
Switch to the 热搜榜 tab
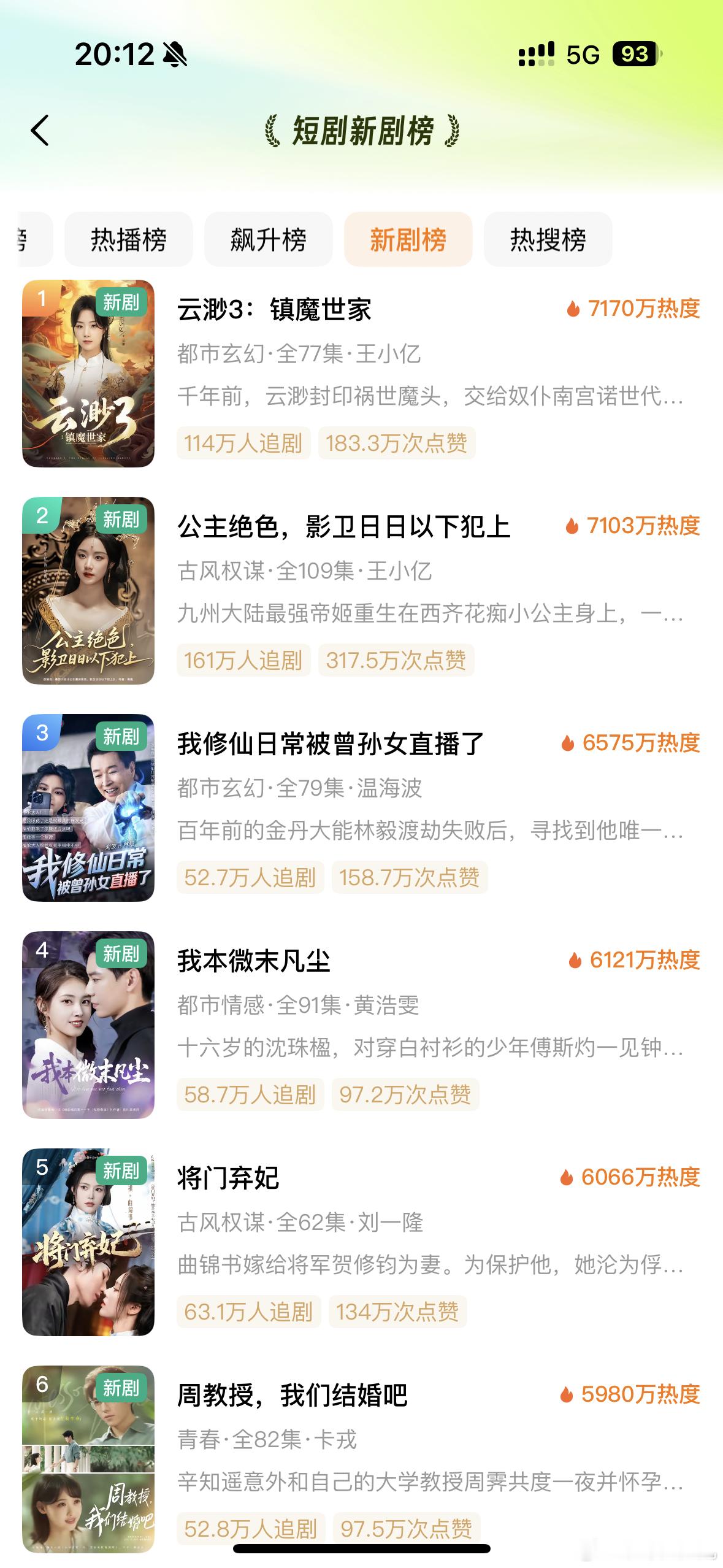(548, 239)
